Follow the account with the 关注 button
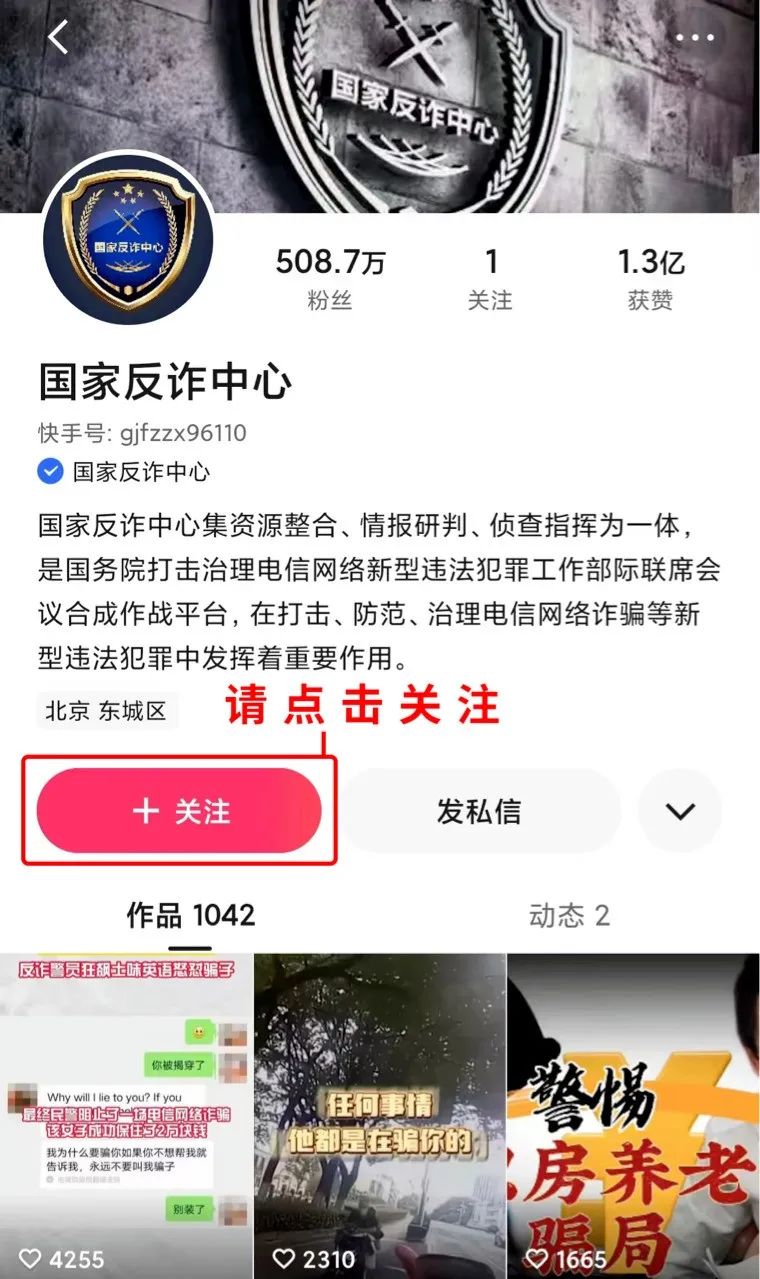Image resolution: width=760 pixels, height=1279 pixels. coord(180,811)
